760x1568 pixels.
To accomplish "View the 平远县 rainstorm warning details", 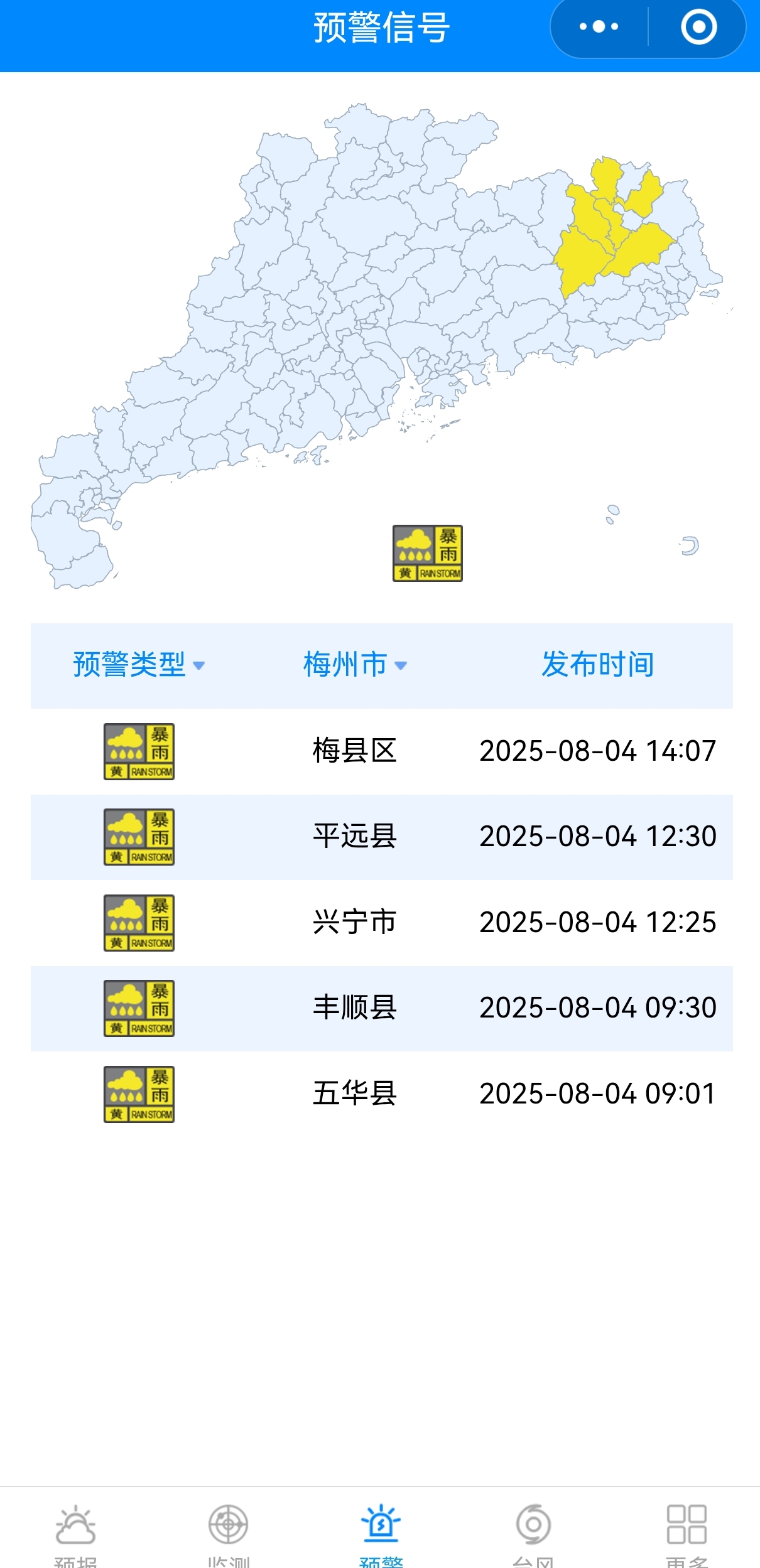I will pyautogui.click(x=381, y=836).
